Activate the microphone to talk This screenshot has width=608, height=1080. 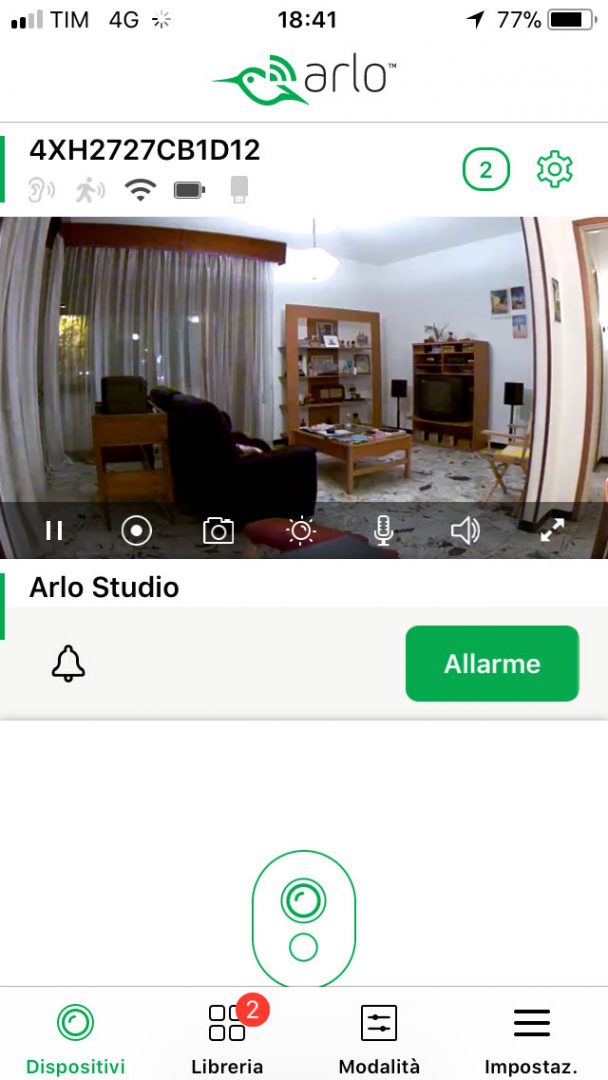pyautogui.click(x=383, y=530)
